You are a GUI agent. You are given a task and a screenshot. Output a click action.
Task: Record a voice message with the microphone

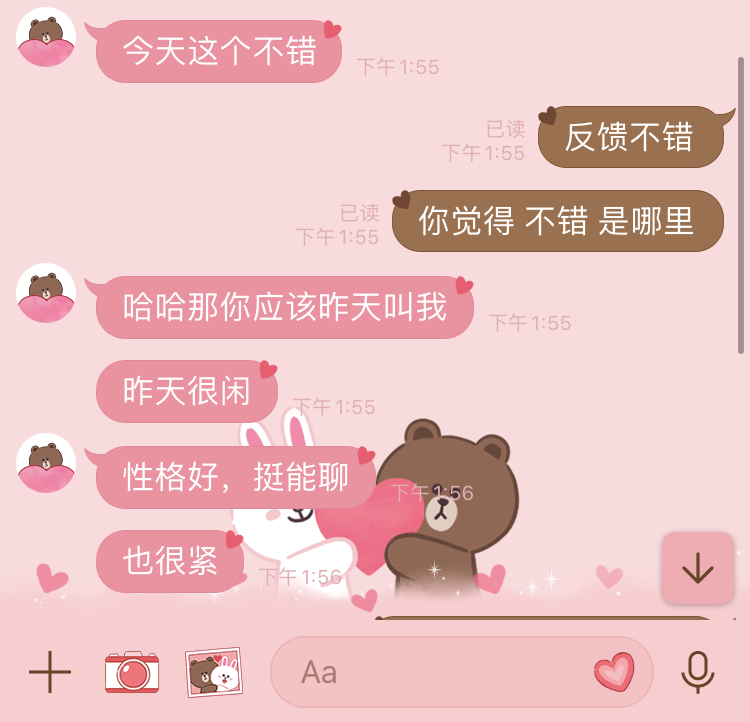[x=698, y=672]
